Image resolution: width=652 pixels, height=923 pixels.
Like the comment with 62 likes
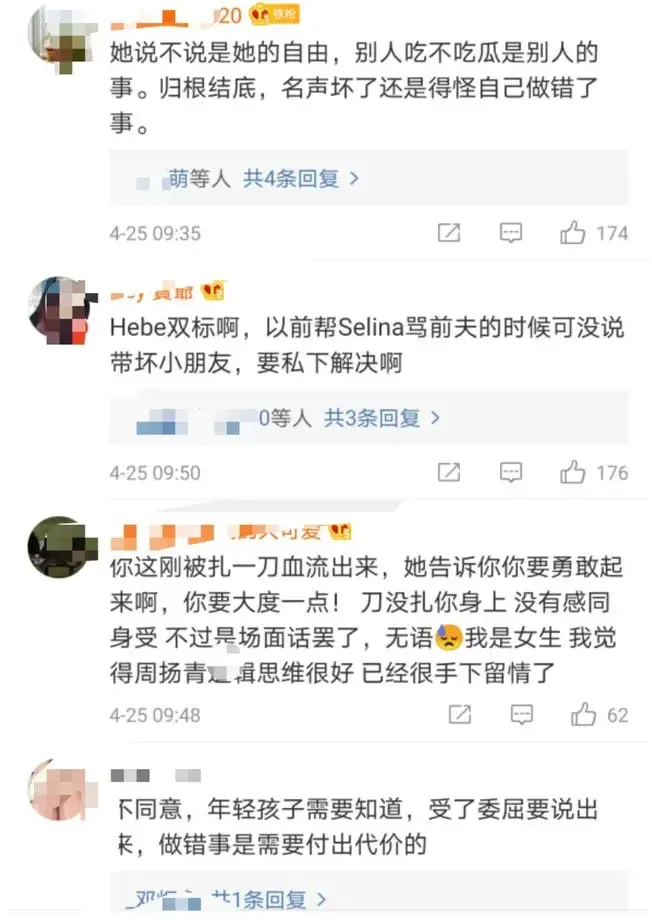click(x=583, y=714)
